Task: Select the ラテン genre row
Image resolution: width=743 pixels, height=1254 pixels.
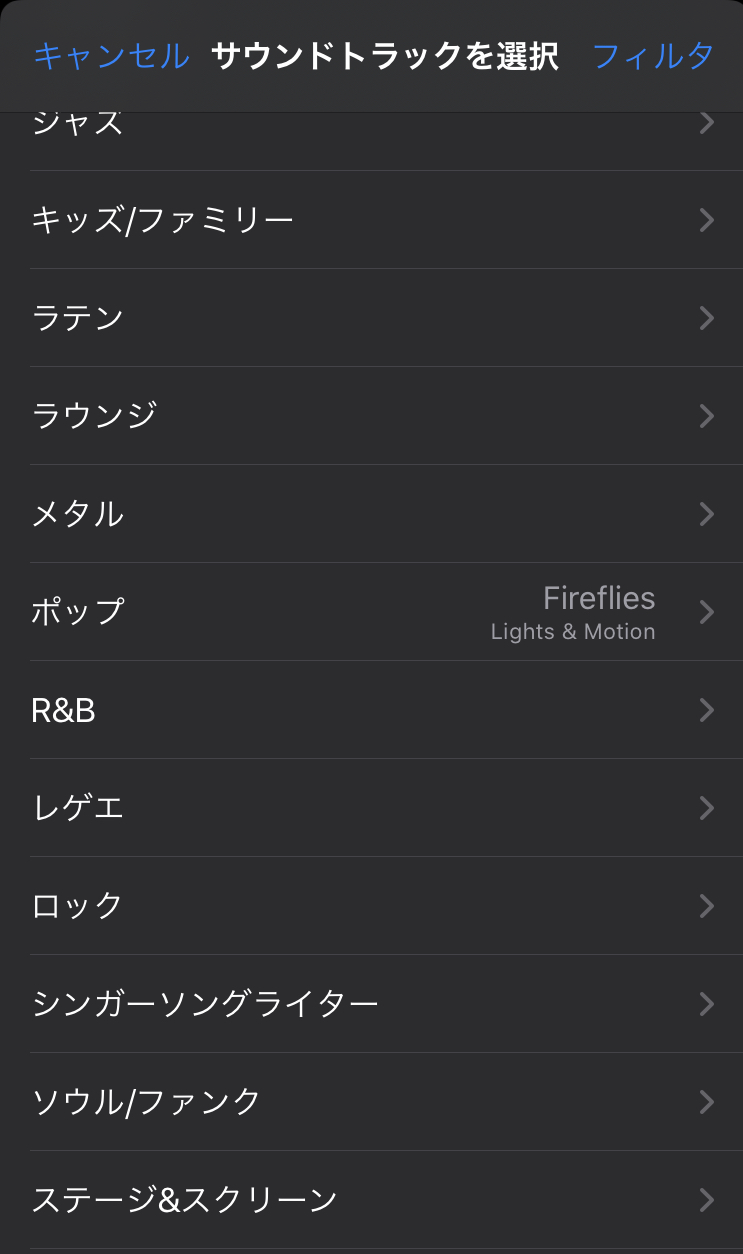Action: (x=371, y=317)
